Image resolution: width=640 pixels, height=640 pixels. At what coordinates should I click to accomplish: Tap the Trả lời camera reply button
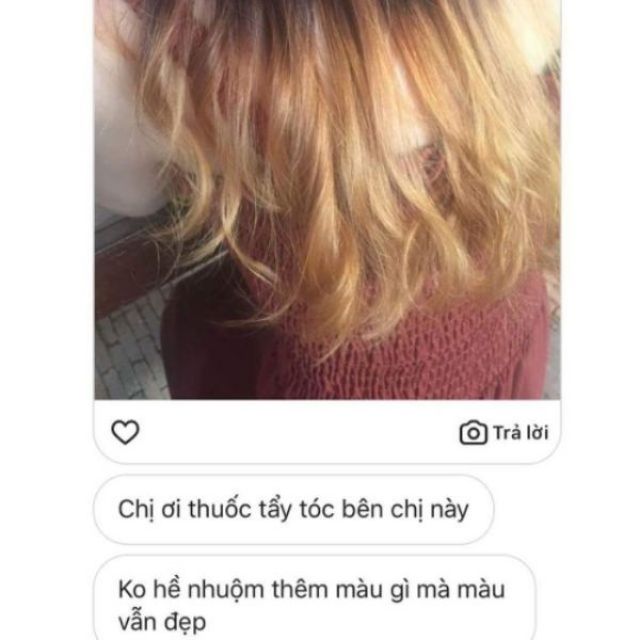[x=504, y=433]
